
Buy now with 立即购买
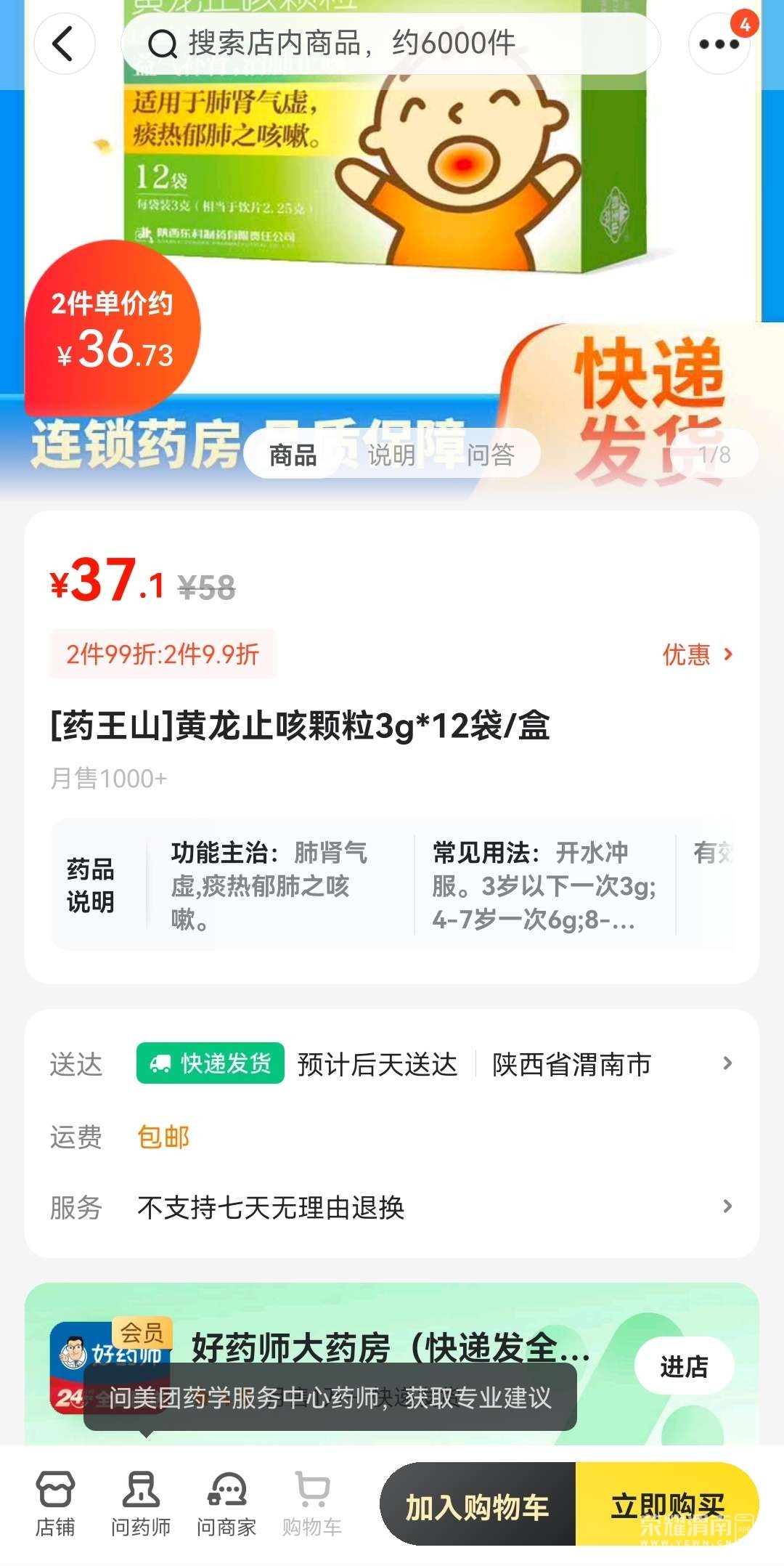666,1505
